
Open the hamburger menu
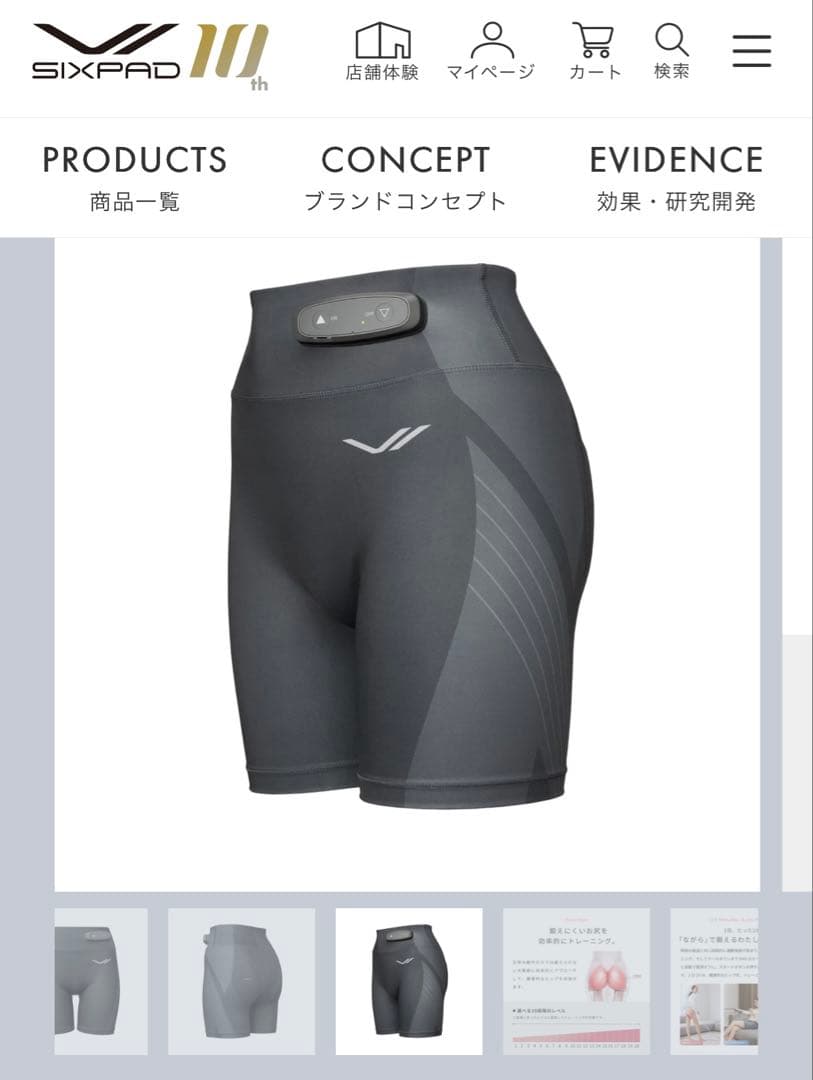pos(751,50)
